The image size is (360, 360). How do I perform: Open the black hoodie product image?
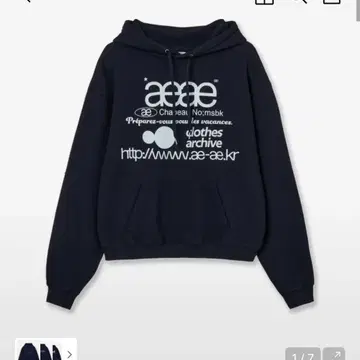(x=180, y=163)
